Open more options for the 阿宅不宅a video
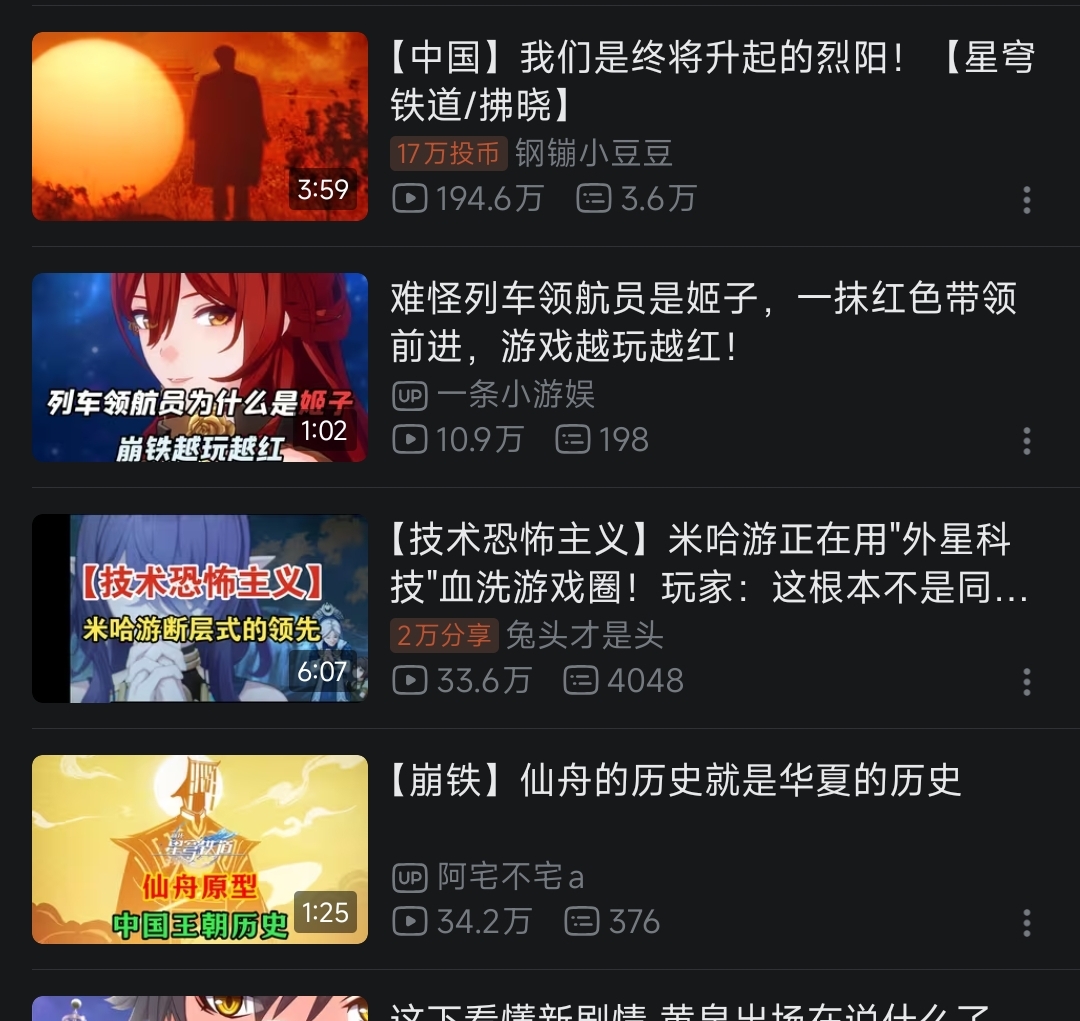 (x=1026, y=922)
